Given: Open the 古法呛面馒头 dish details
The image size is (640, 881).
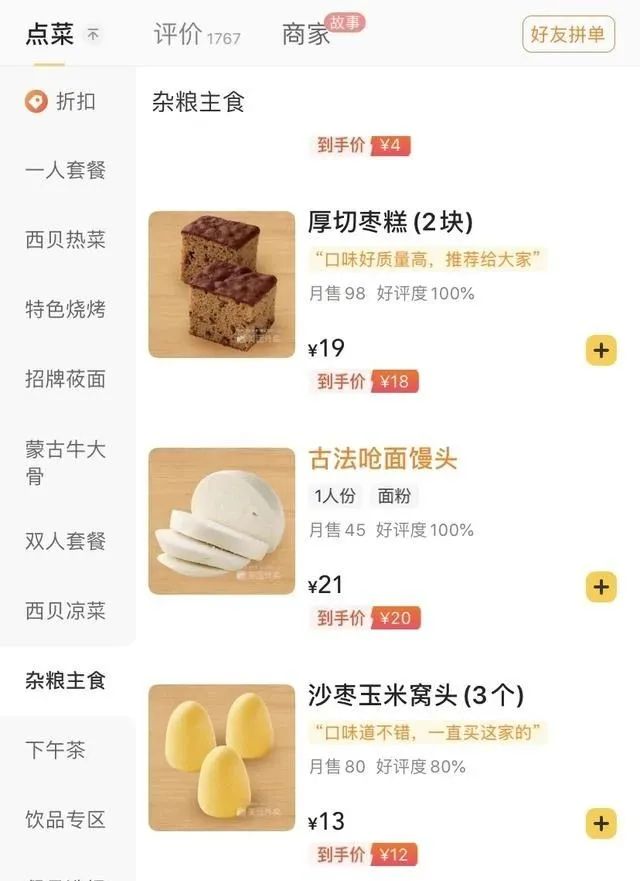Looking at the screenshot, I should (382, 459).
